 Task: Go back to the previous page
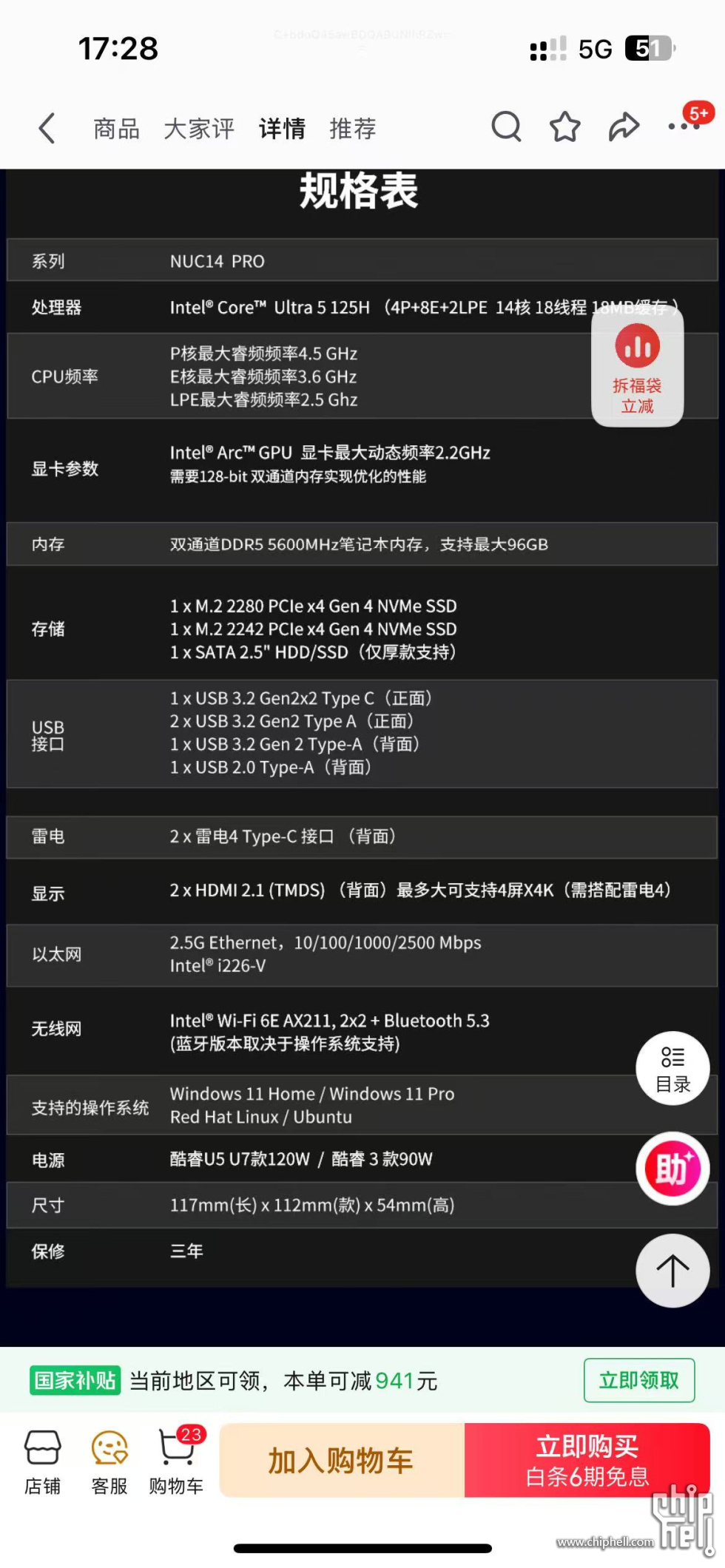[x=47, y=128]
